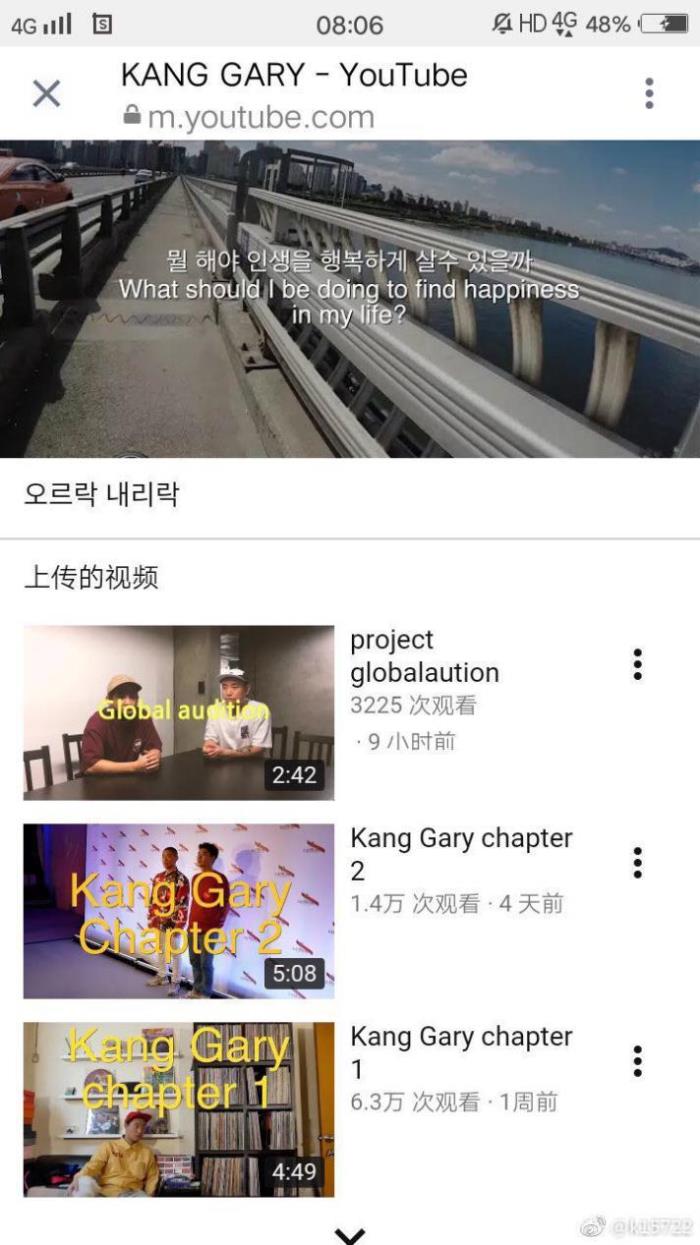Play the Kang Gary chapter 1 video
Viewport: 700px width, 1245px height.
(179, 1108)
